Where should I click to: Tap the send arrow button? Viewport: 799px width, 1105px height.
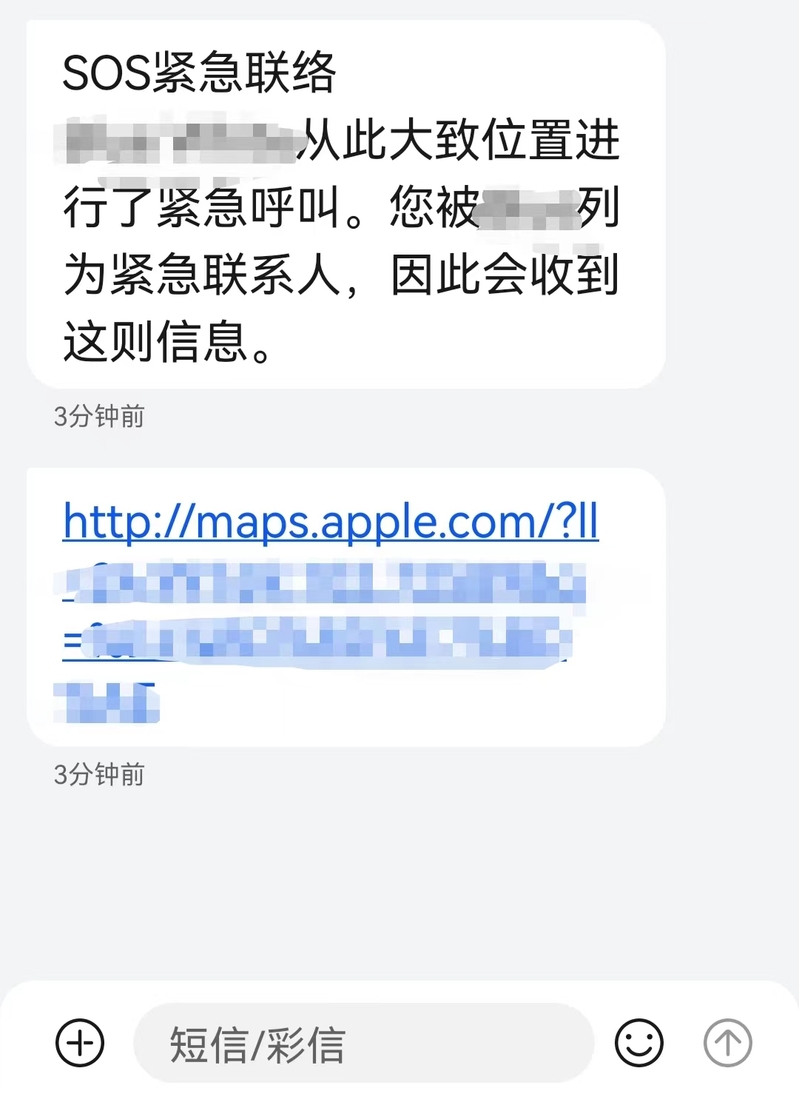[x=727, y=1045]
